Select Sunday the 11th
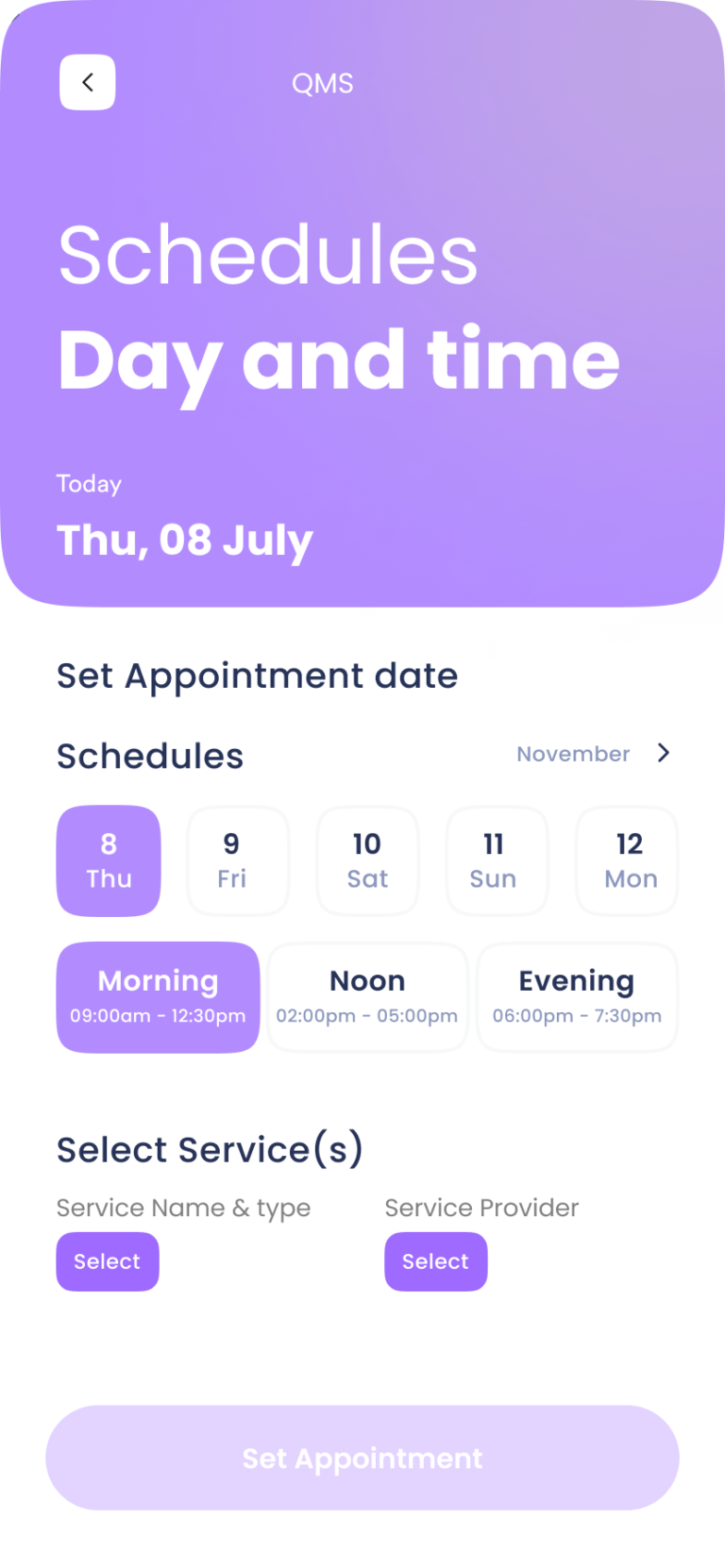 [497, 860]
